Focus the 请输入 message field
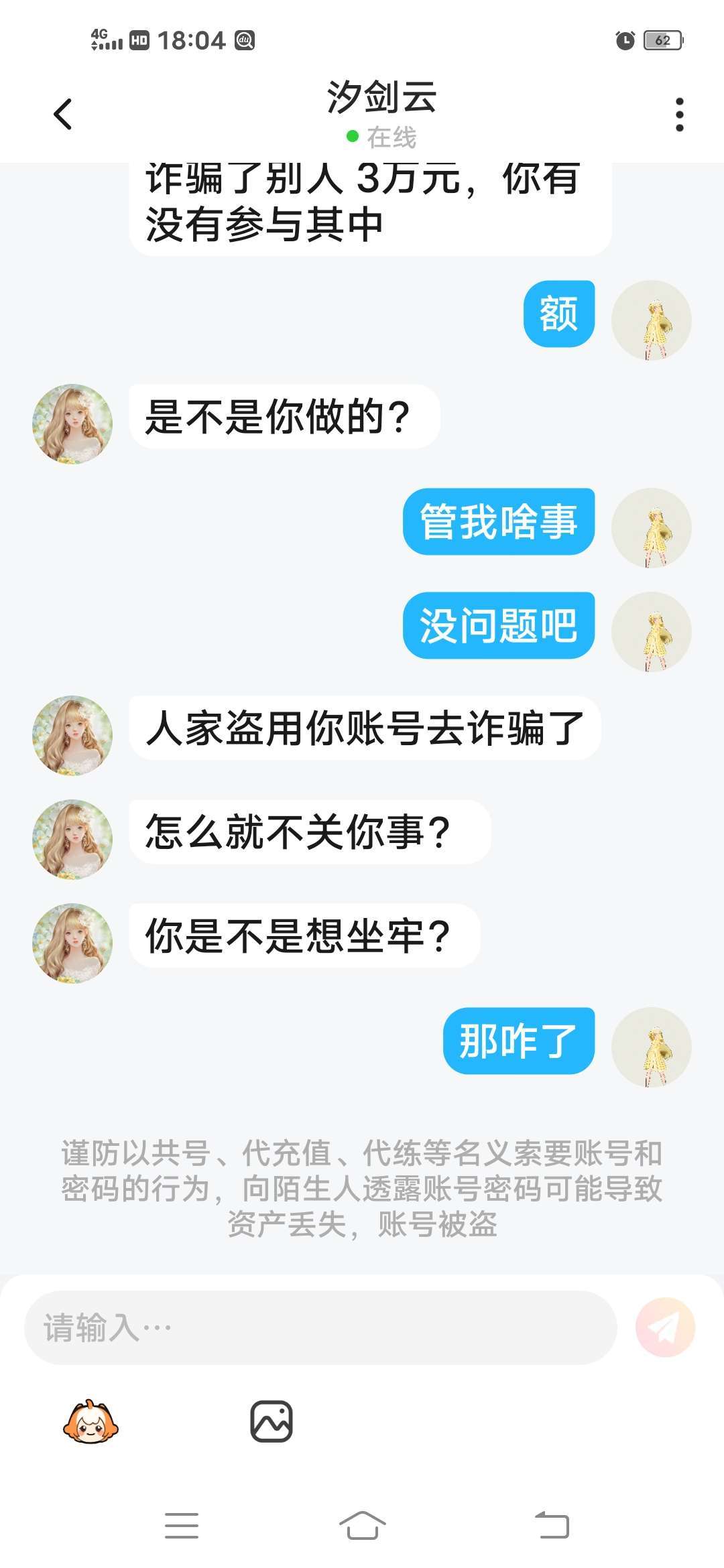The height and width of the screenshot is (1568, 724). coord(320,1327)
